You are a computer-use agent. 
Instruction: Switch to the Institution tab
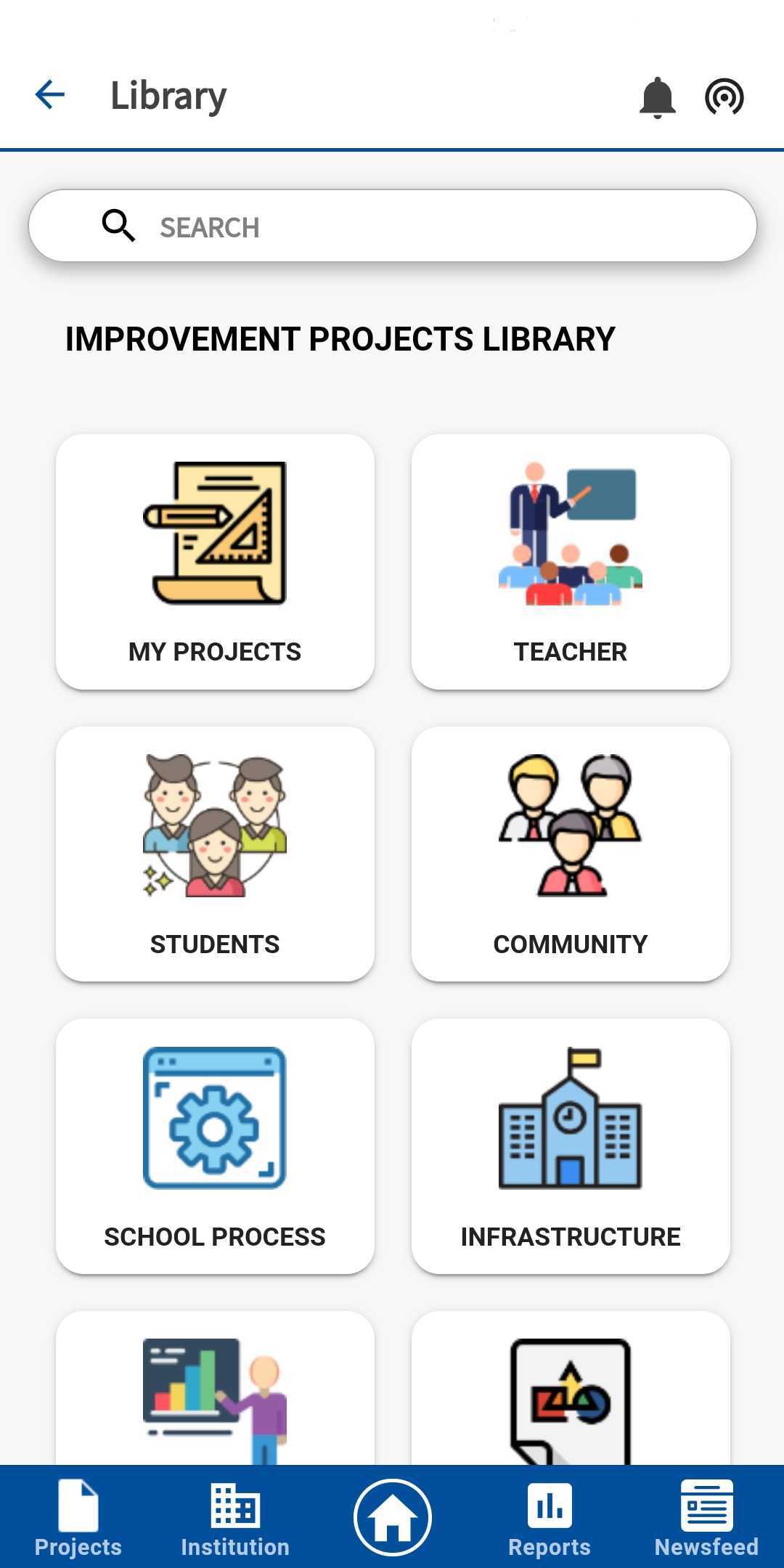[235, 1518]
